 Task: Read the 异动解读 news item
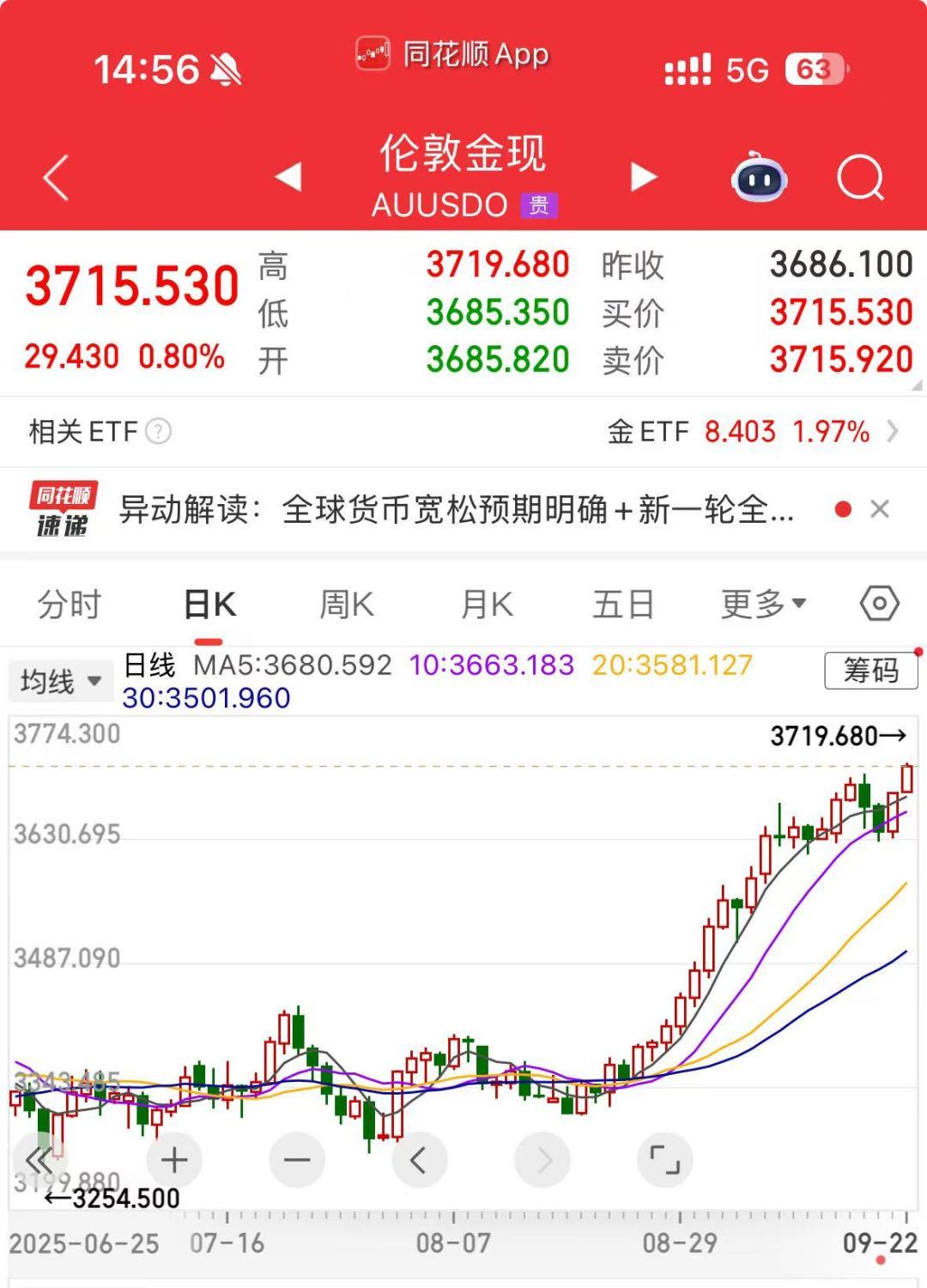tap(455, 510)
